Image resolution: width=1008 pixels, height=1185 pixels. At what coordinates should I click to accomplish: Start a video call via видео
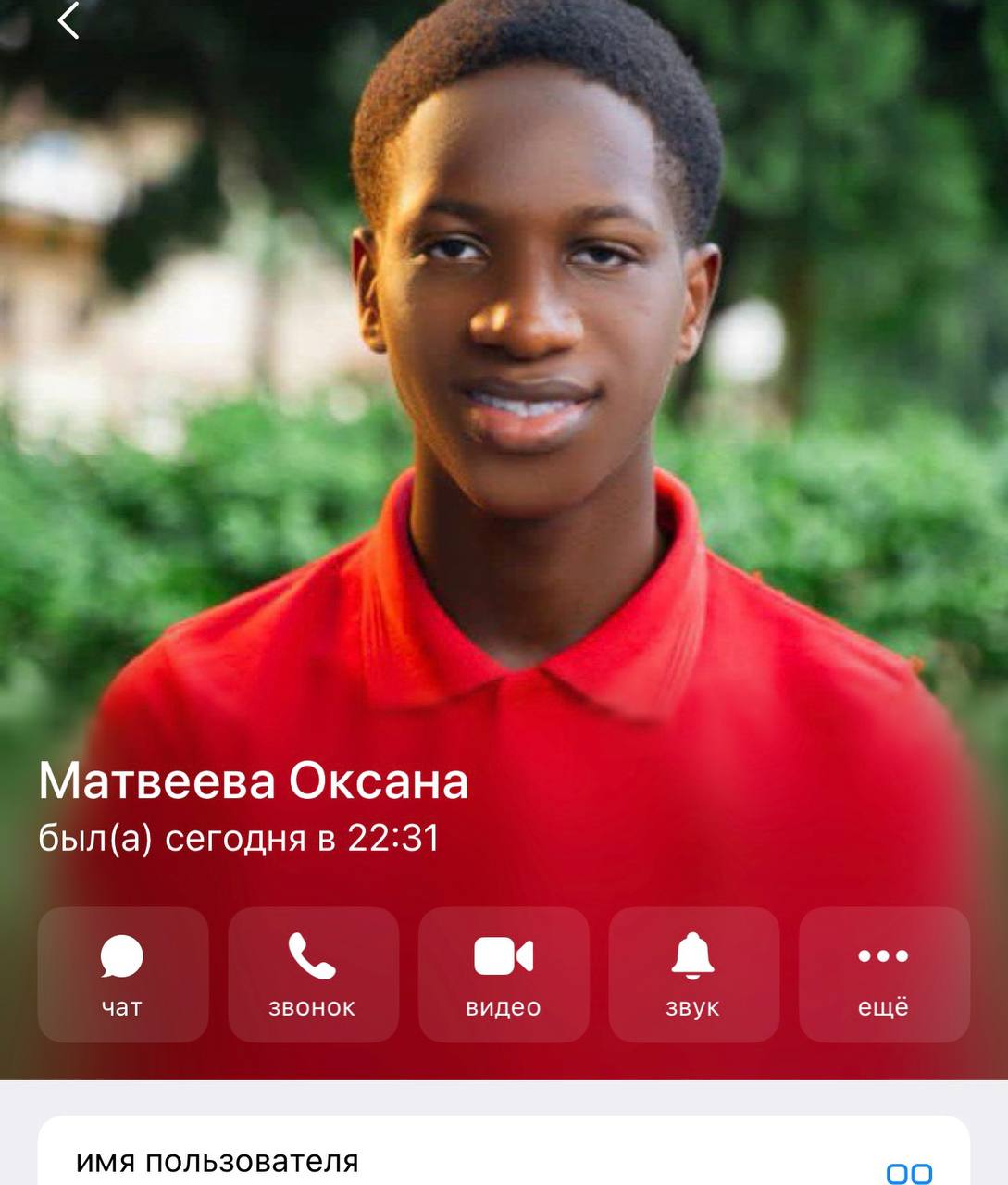click(x=504, y=974)
